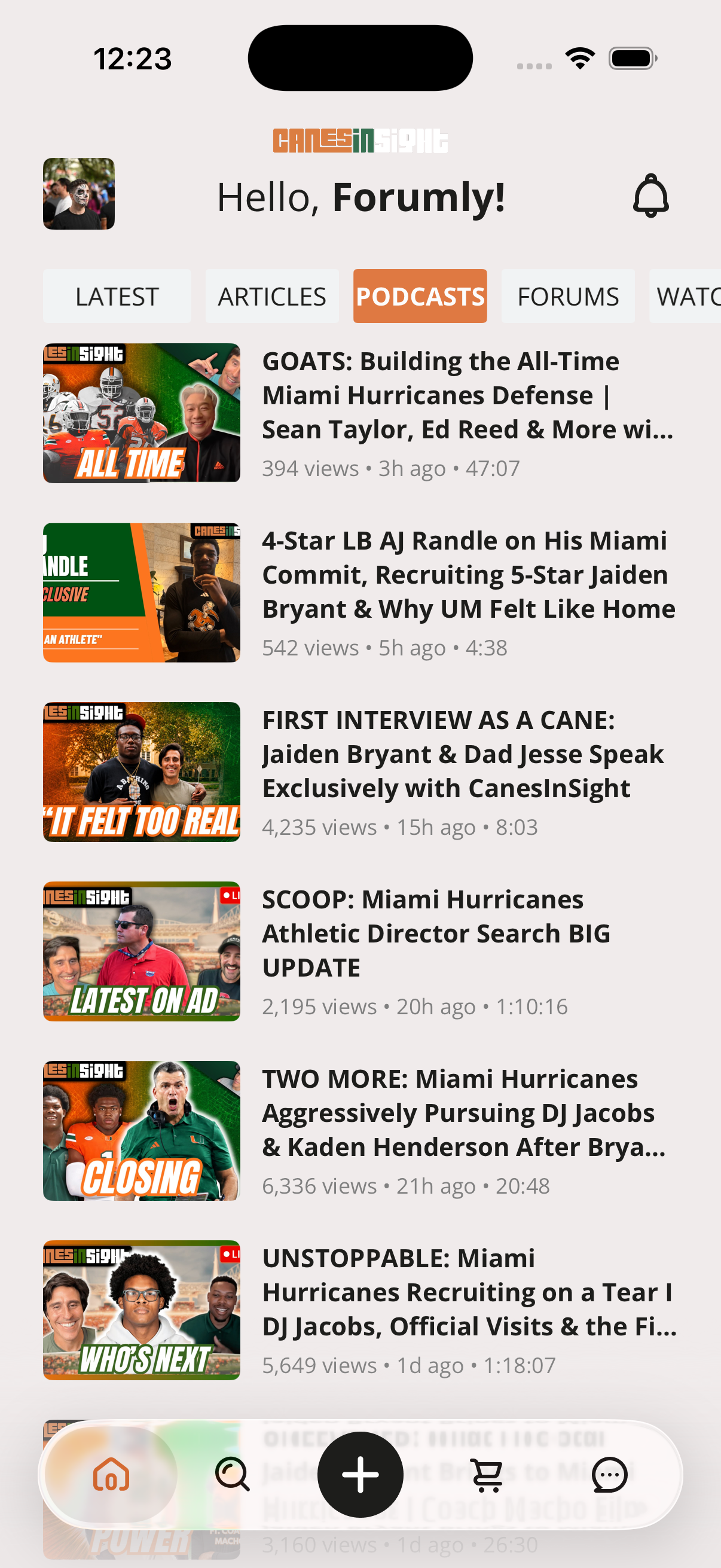Open the shopping cart
Image resolution: width=721 pixels, height=1568 pixels.
(487, 1475)
